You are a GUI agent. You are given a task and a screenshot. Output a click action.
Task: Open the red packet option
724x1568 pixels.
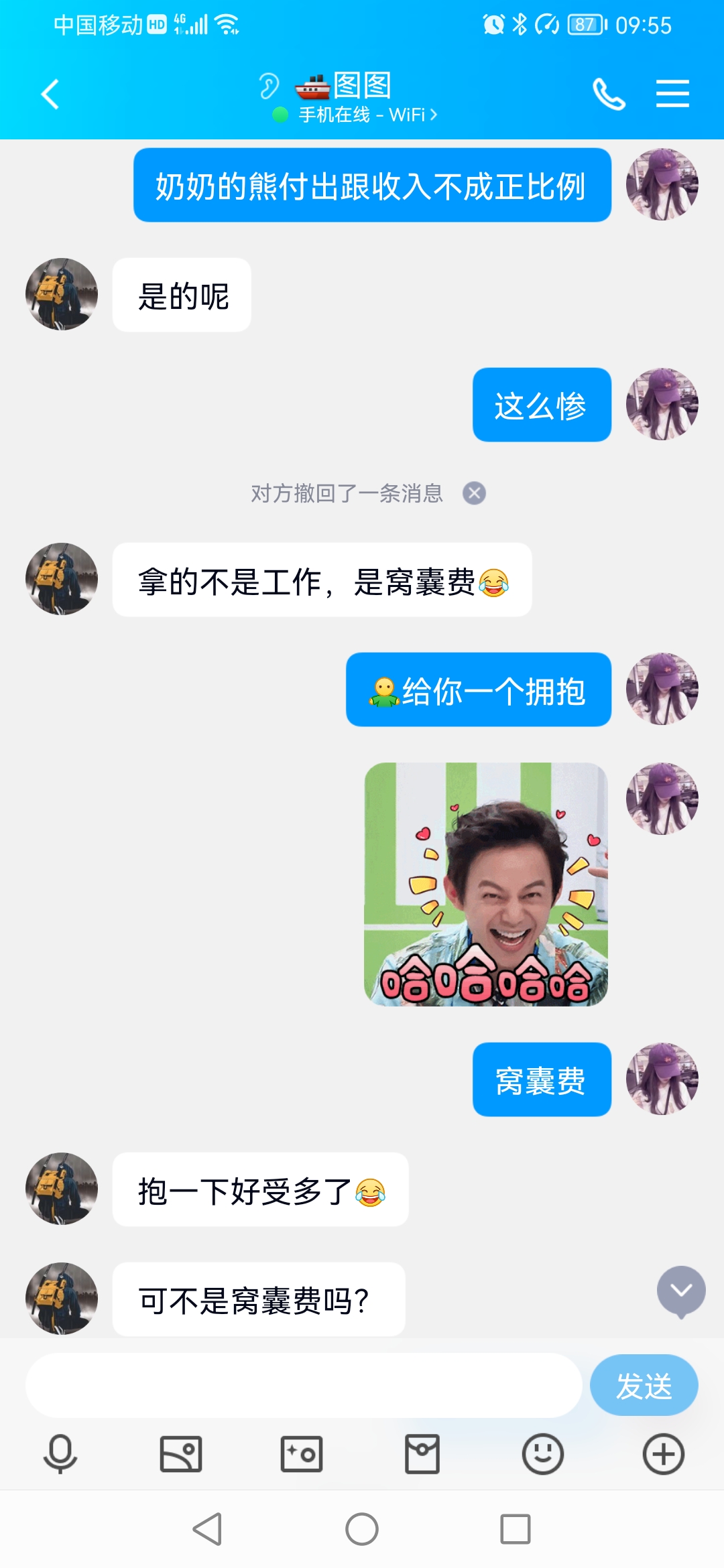422,1454
